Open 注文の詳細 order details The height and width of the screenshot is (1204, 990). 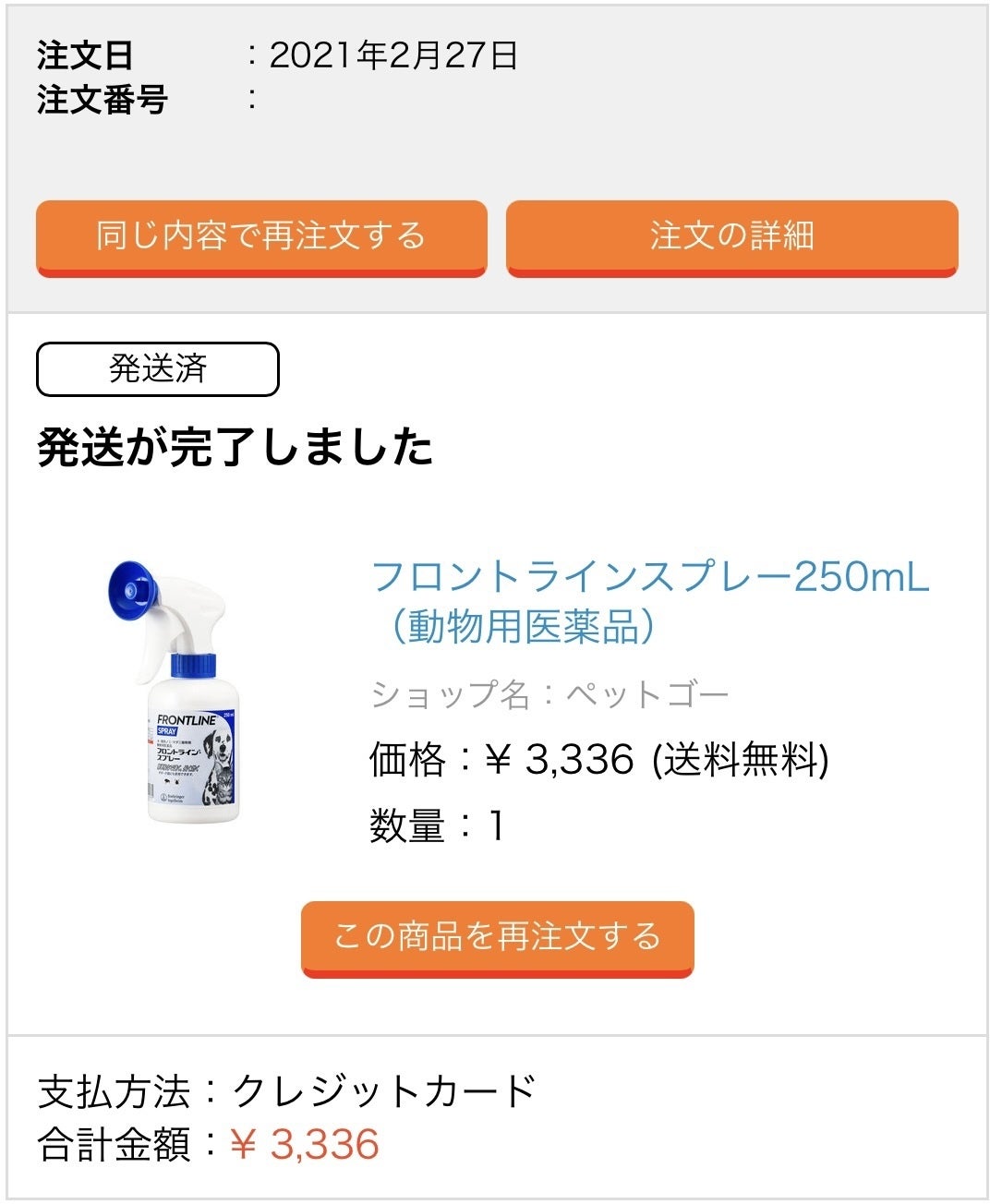731,236
